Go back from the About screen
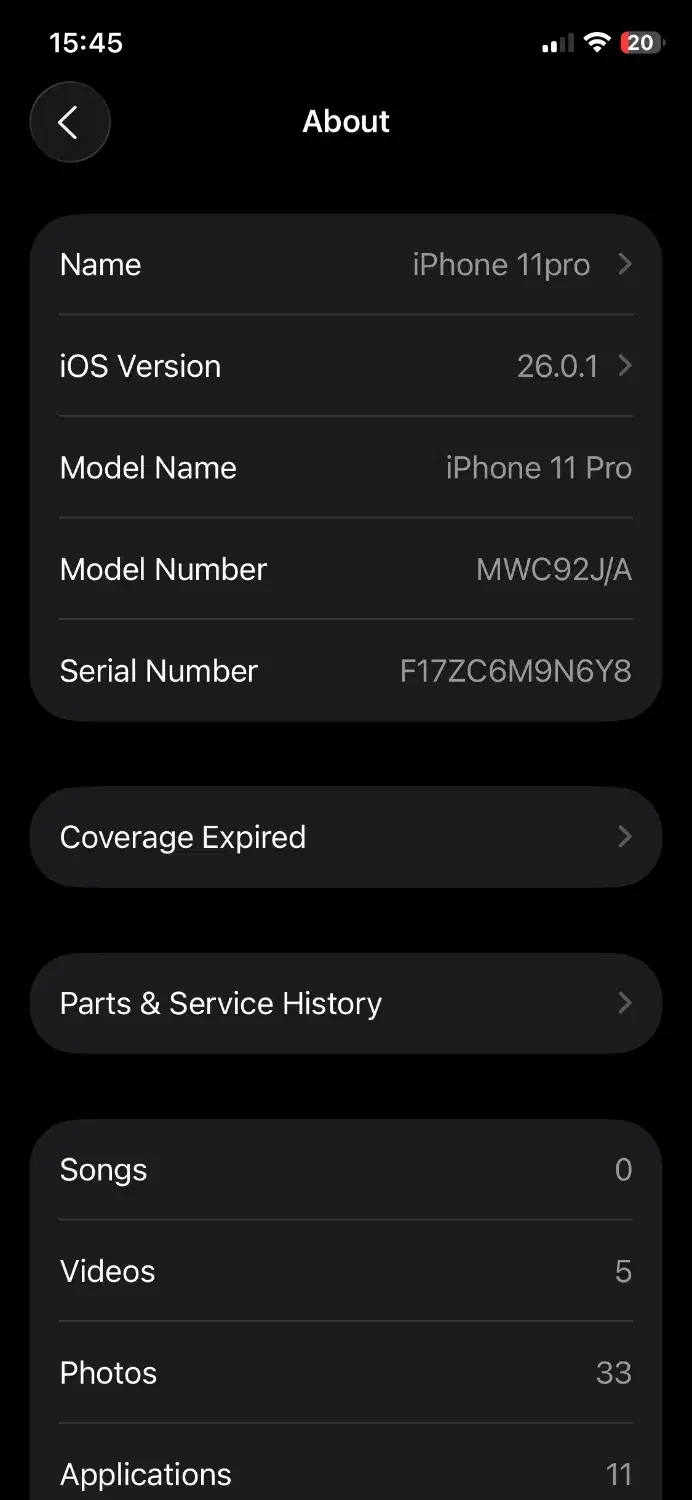 click(x=69, y=122)
